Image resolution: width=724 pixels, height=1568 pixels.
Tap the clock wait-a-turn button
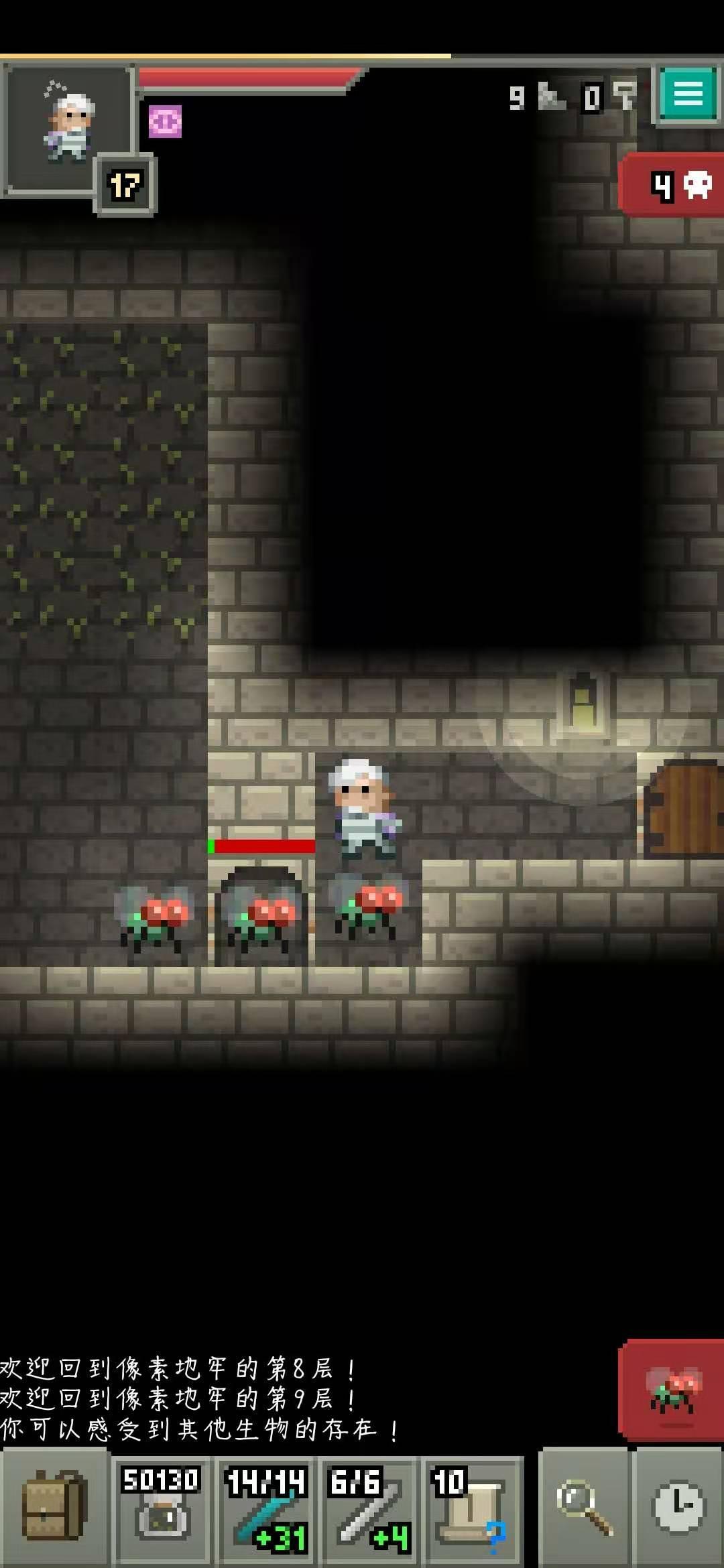[x=678, y=1508]
